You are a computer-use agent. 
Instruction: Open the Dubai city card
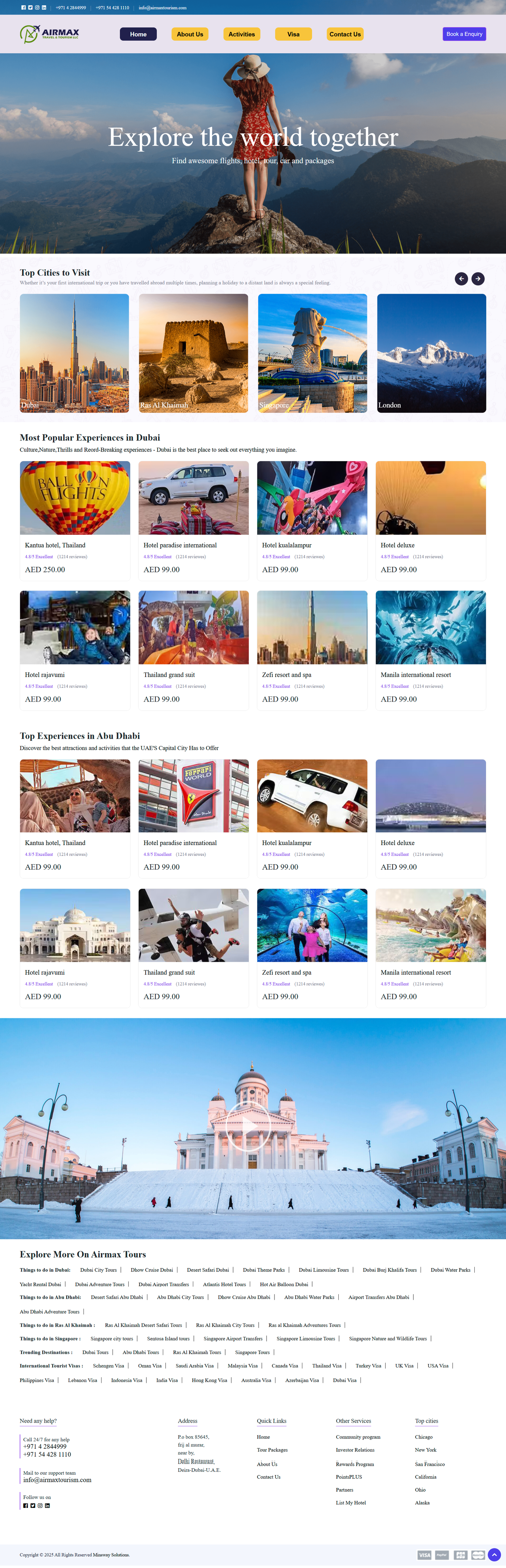click(x=74, y=353)
